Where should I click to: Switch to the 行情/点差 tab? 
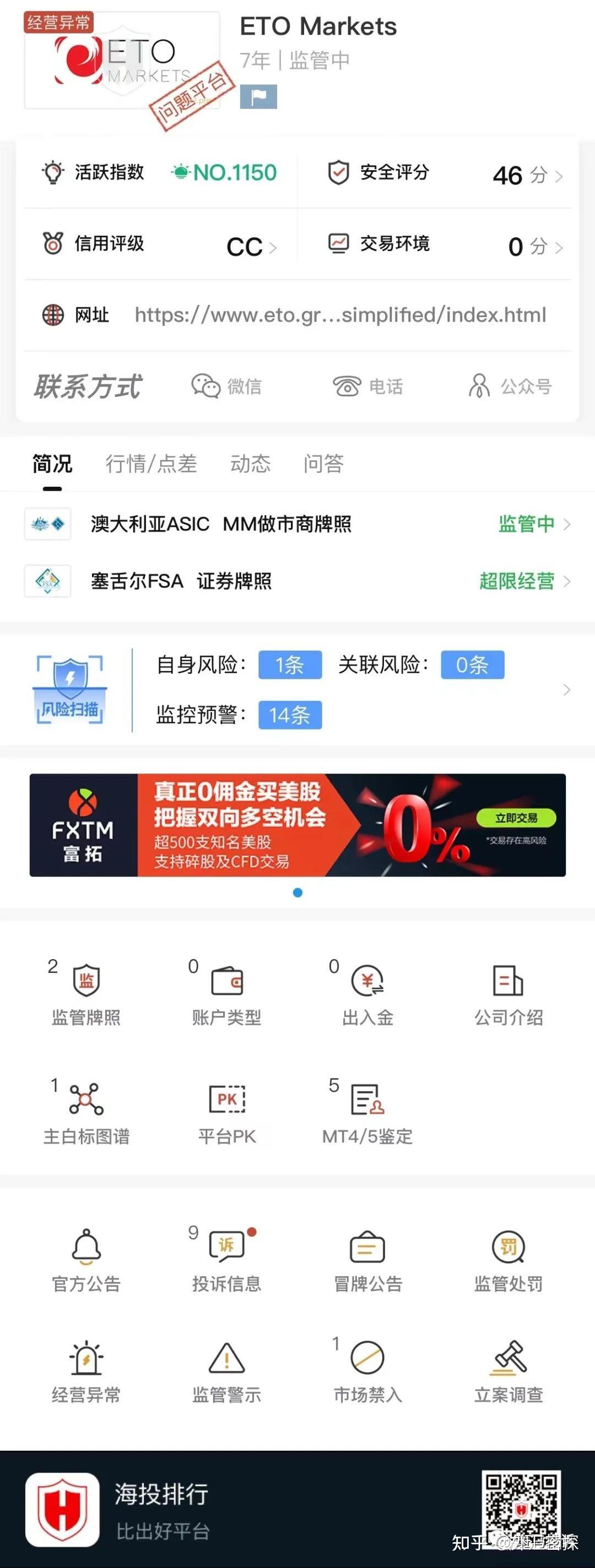click(152, 464)
